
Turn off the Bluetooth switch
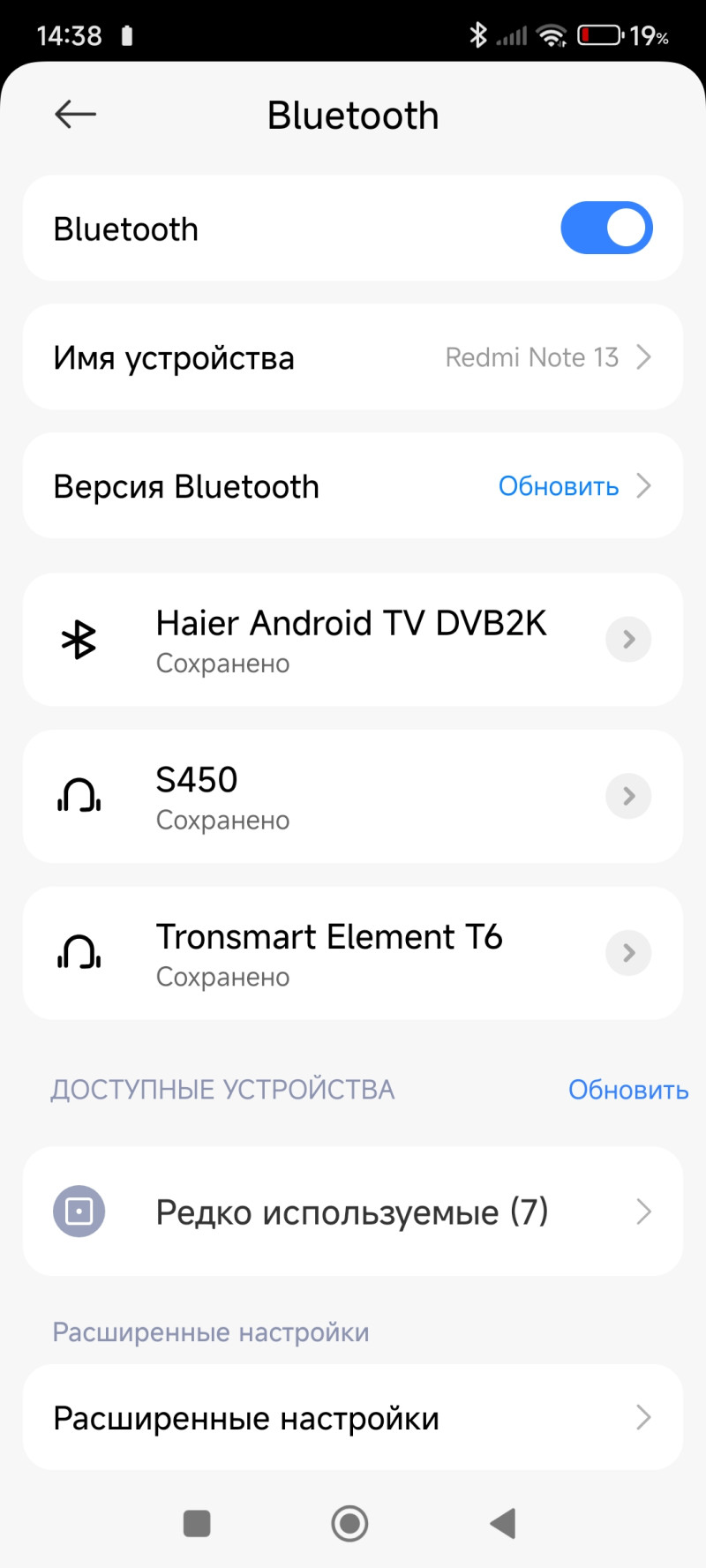[x=606, y=229]
